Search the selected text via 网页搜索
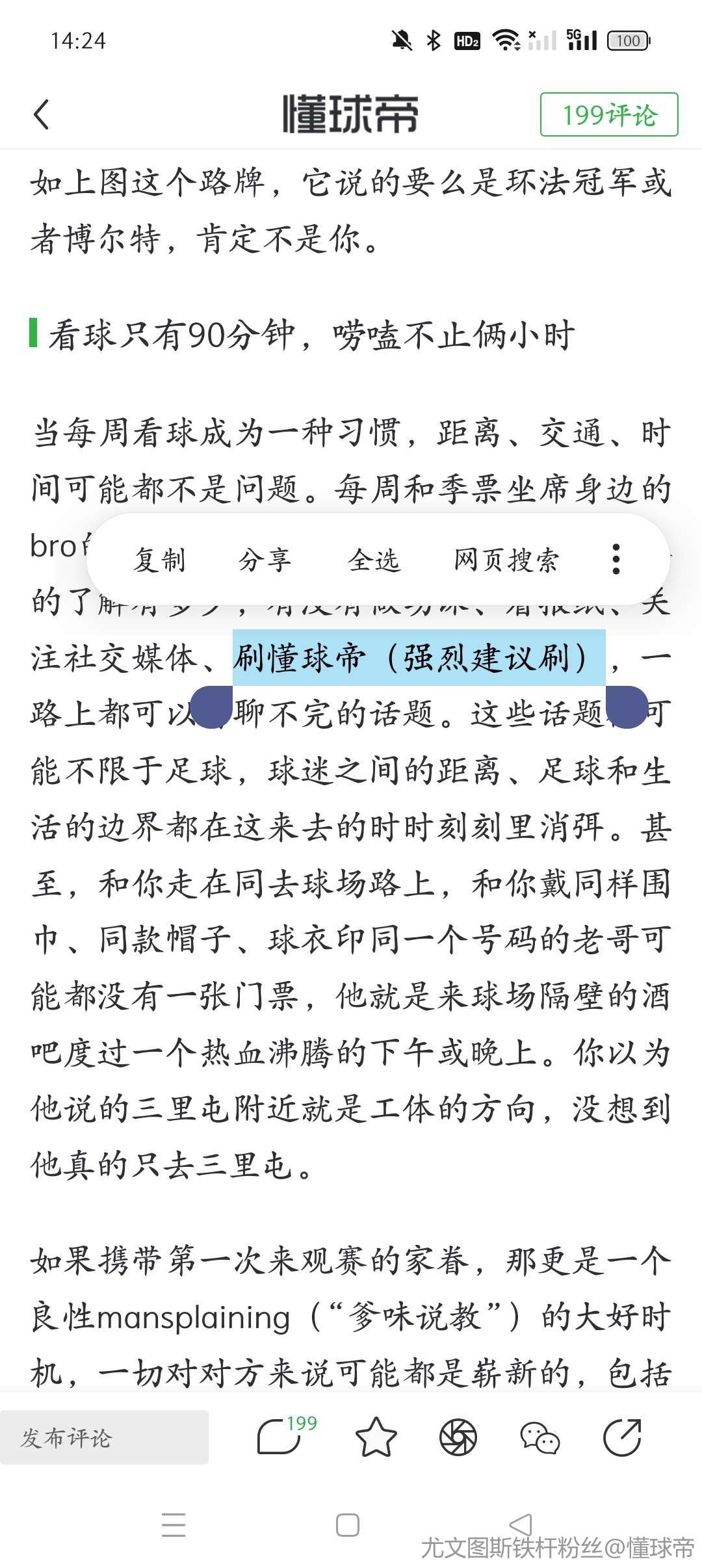This screenshot has height=1568, width=702. (506, 560)
